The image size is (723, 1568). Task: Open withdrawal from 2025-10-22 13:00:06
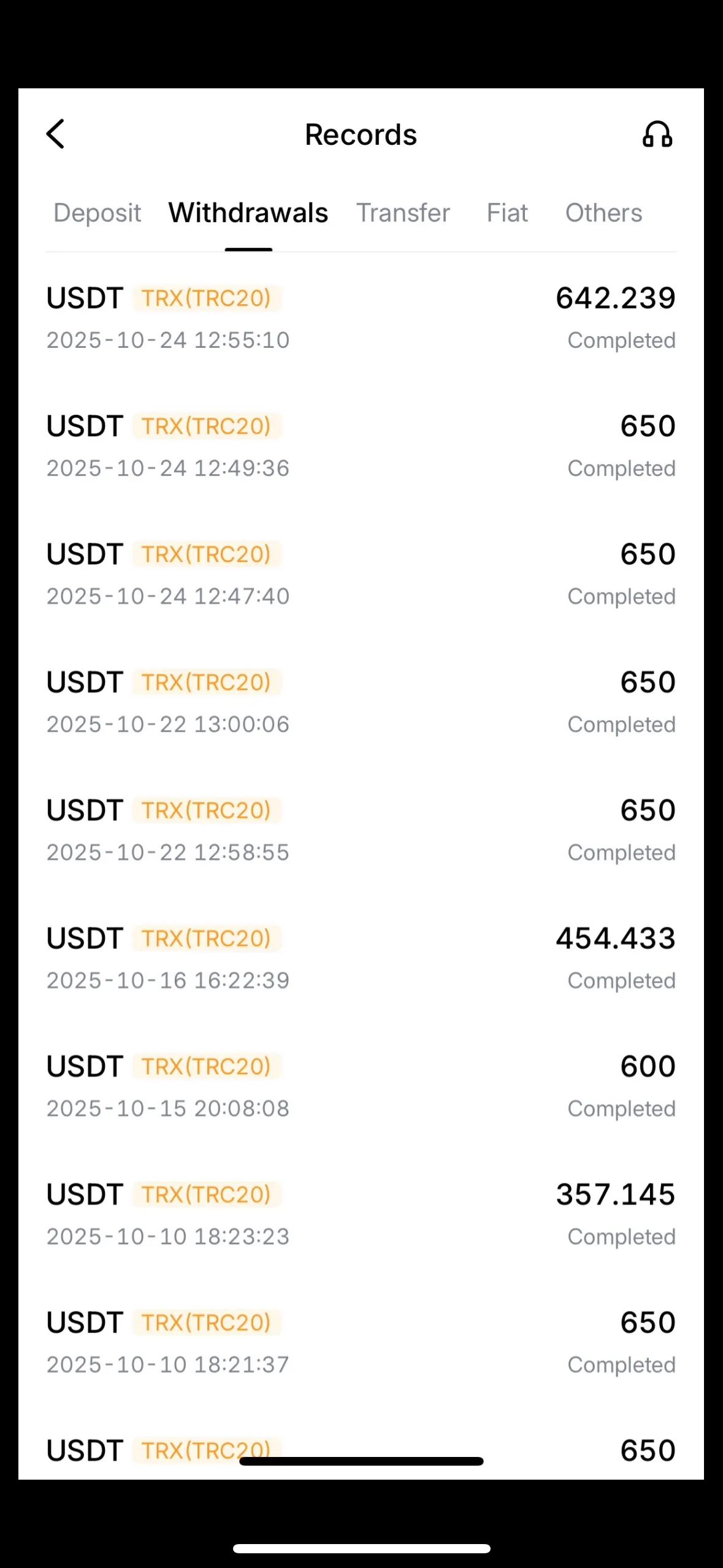click(361, 702)
